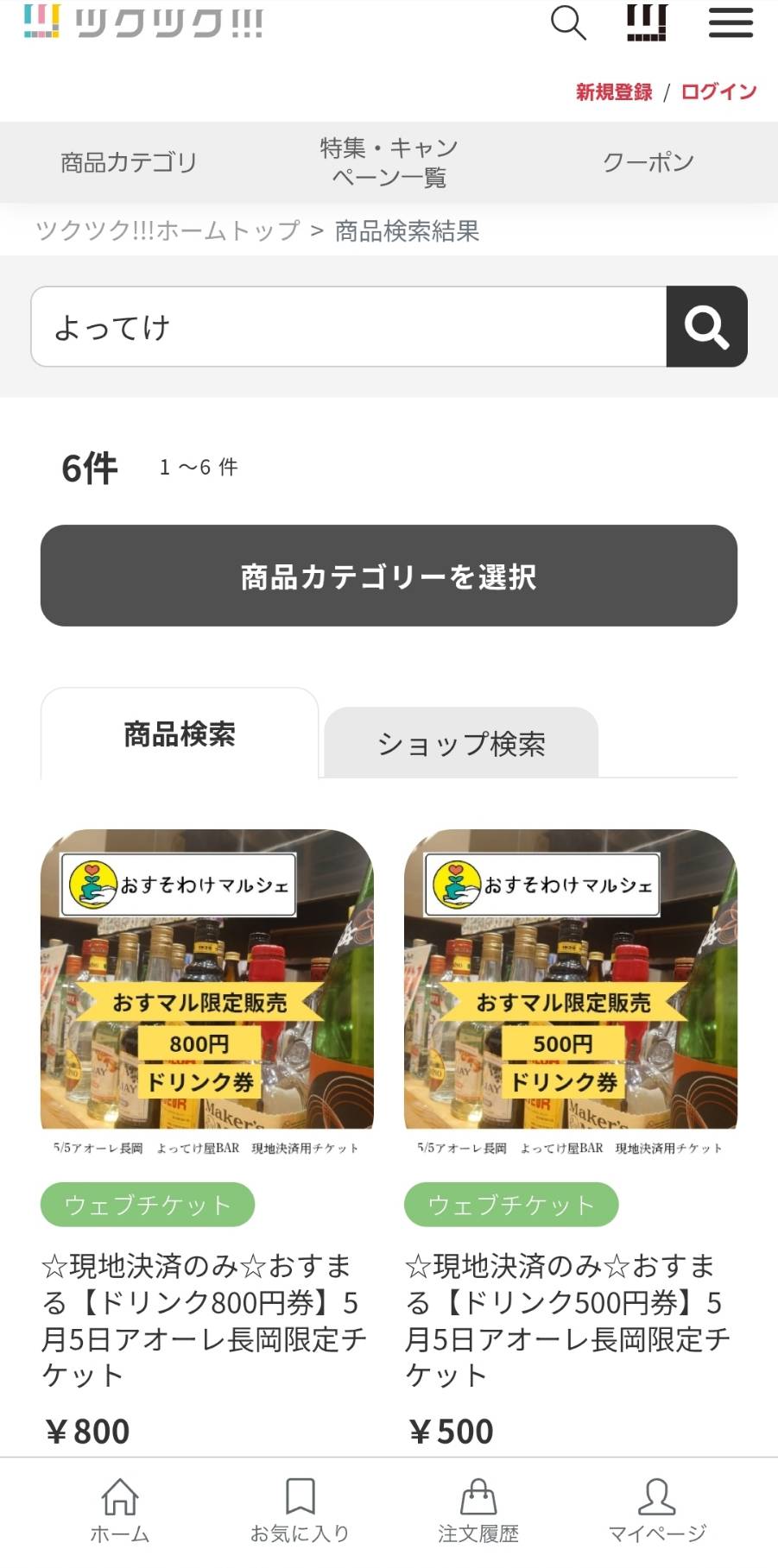Open 商品カテゴリ menu
The image size is (778, 1568).
tap(129, 162)
